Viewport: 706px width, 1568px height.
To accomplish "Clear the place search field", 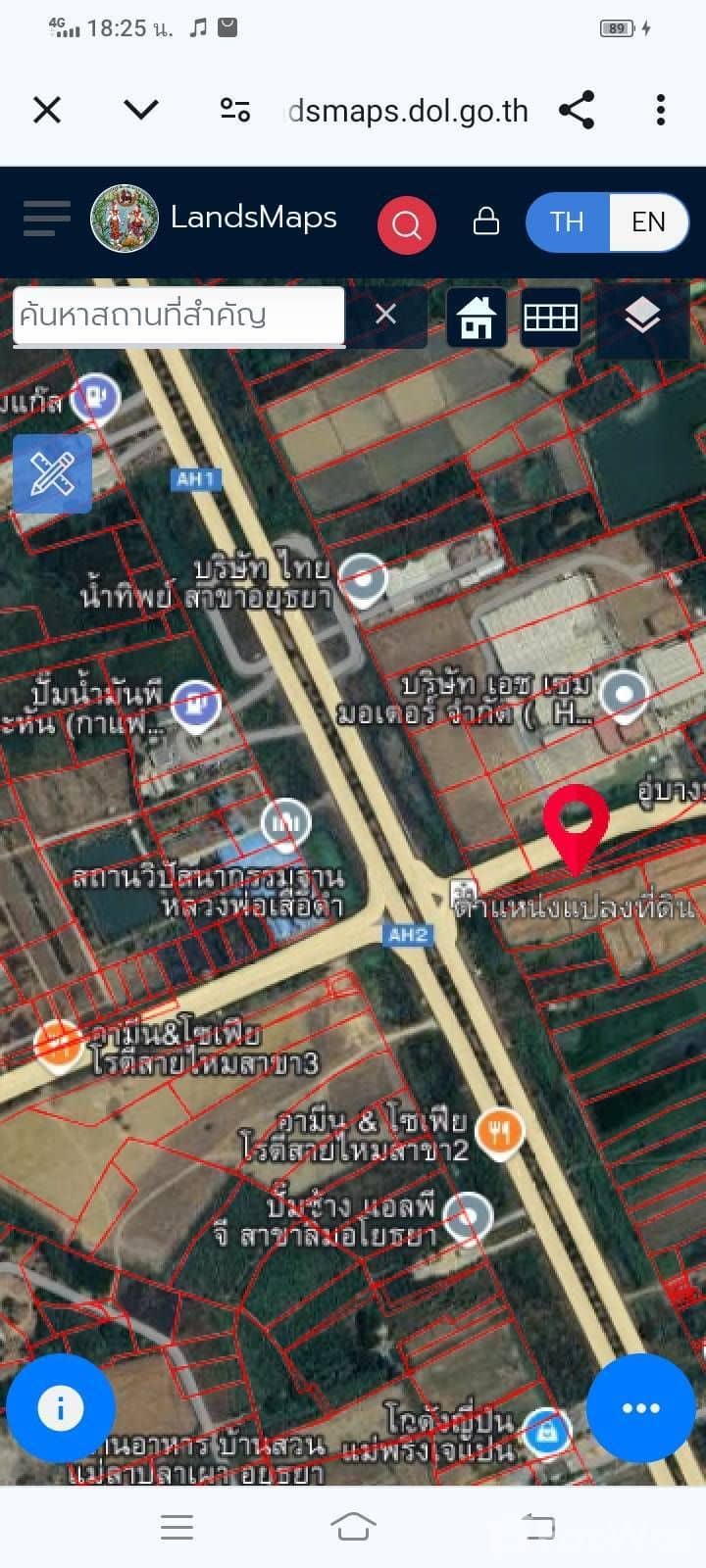I will point(385,315).
